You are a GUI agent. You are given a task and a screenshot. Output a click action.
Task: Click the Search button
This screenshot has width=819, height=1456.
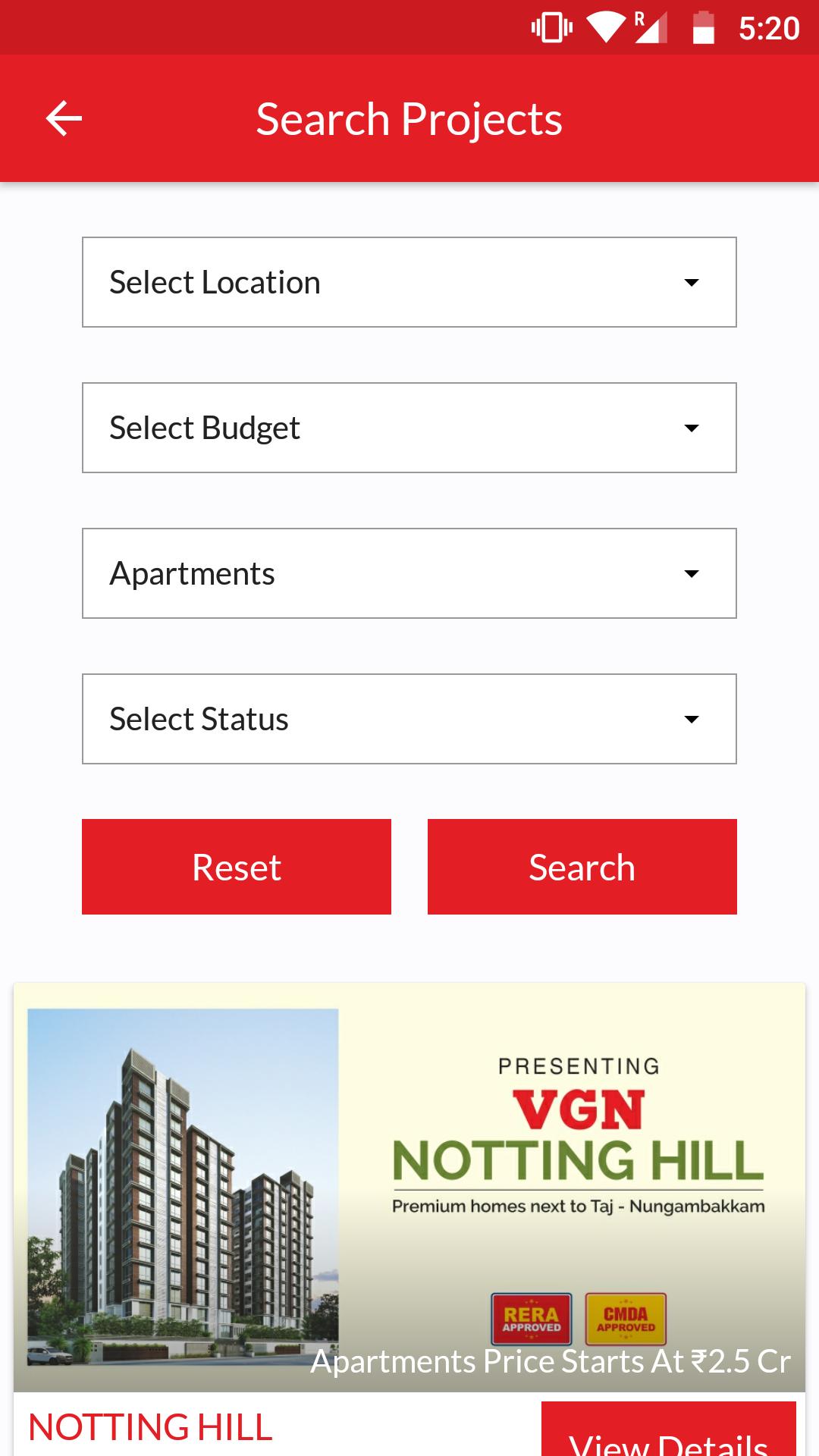pyautogui.click(x=582, y=866)
